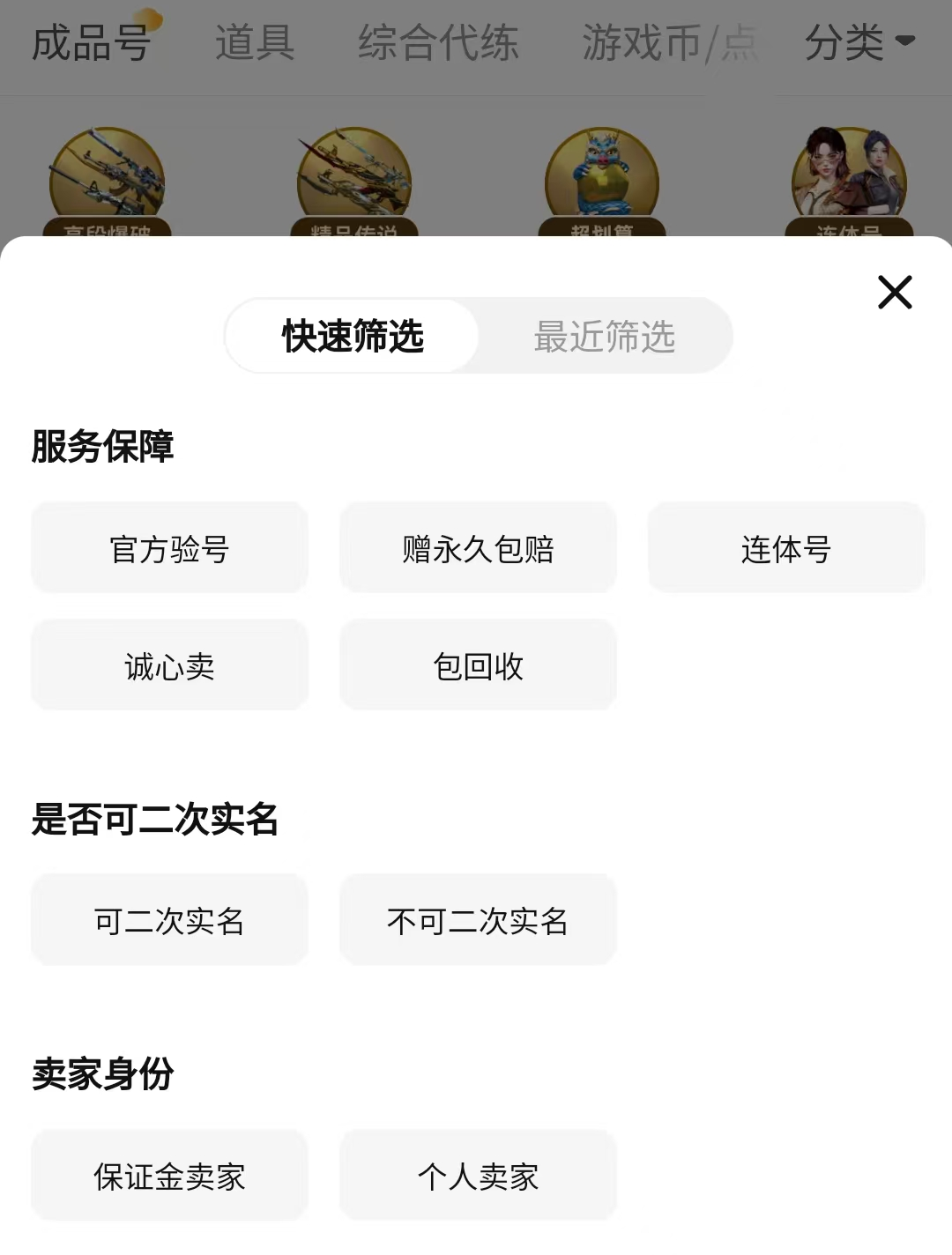Select the 快速筛选 tab

pos(353,337)
